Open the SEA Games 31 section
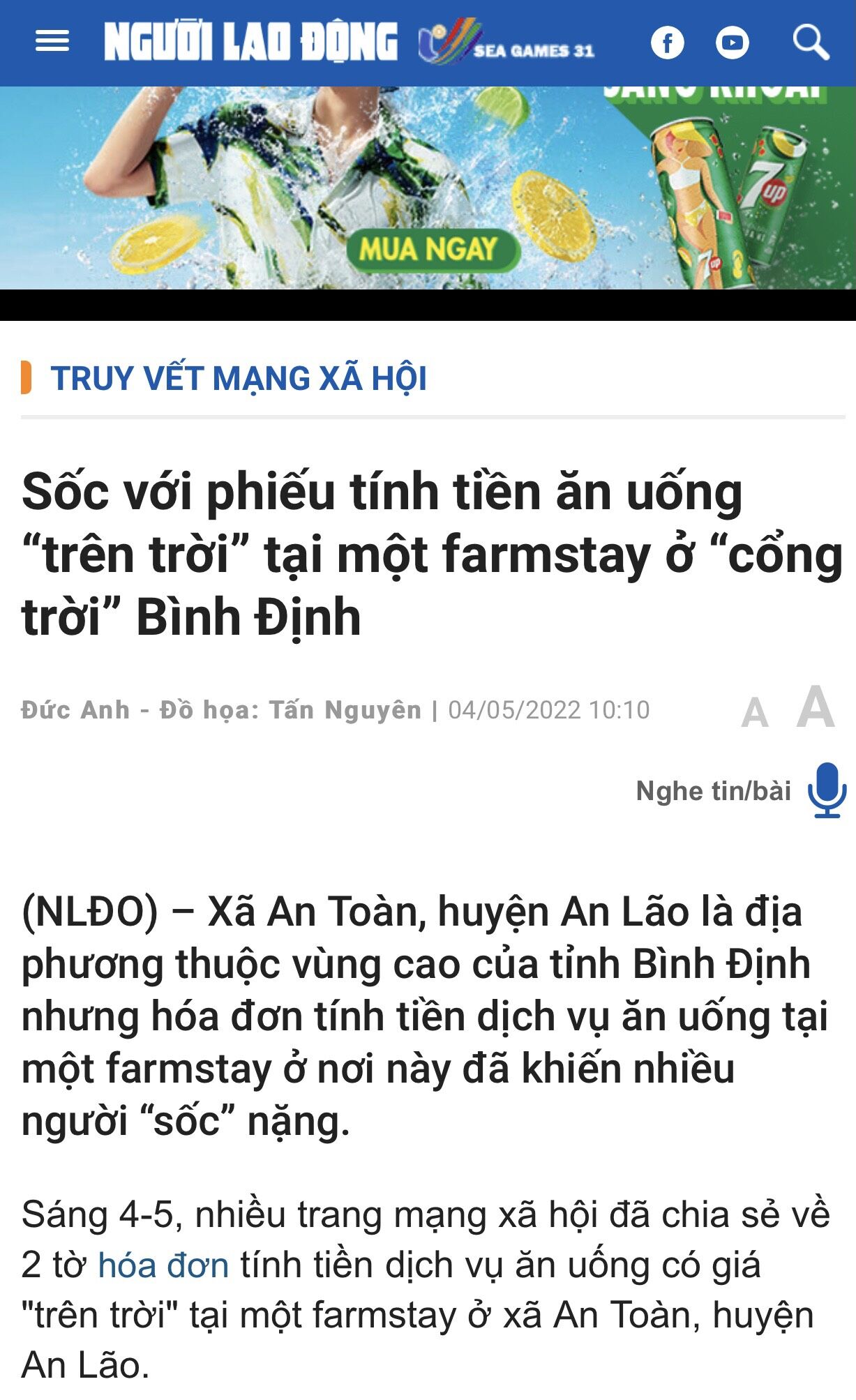The image size is (856, 1400). click(506, 45)
